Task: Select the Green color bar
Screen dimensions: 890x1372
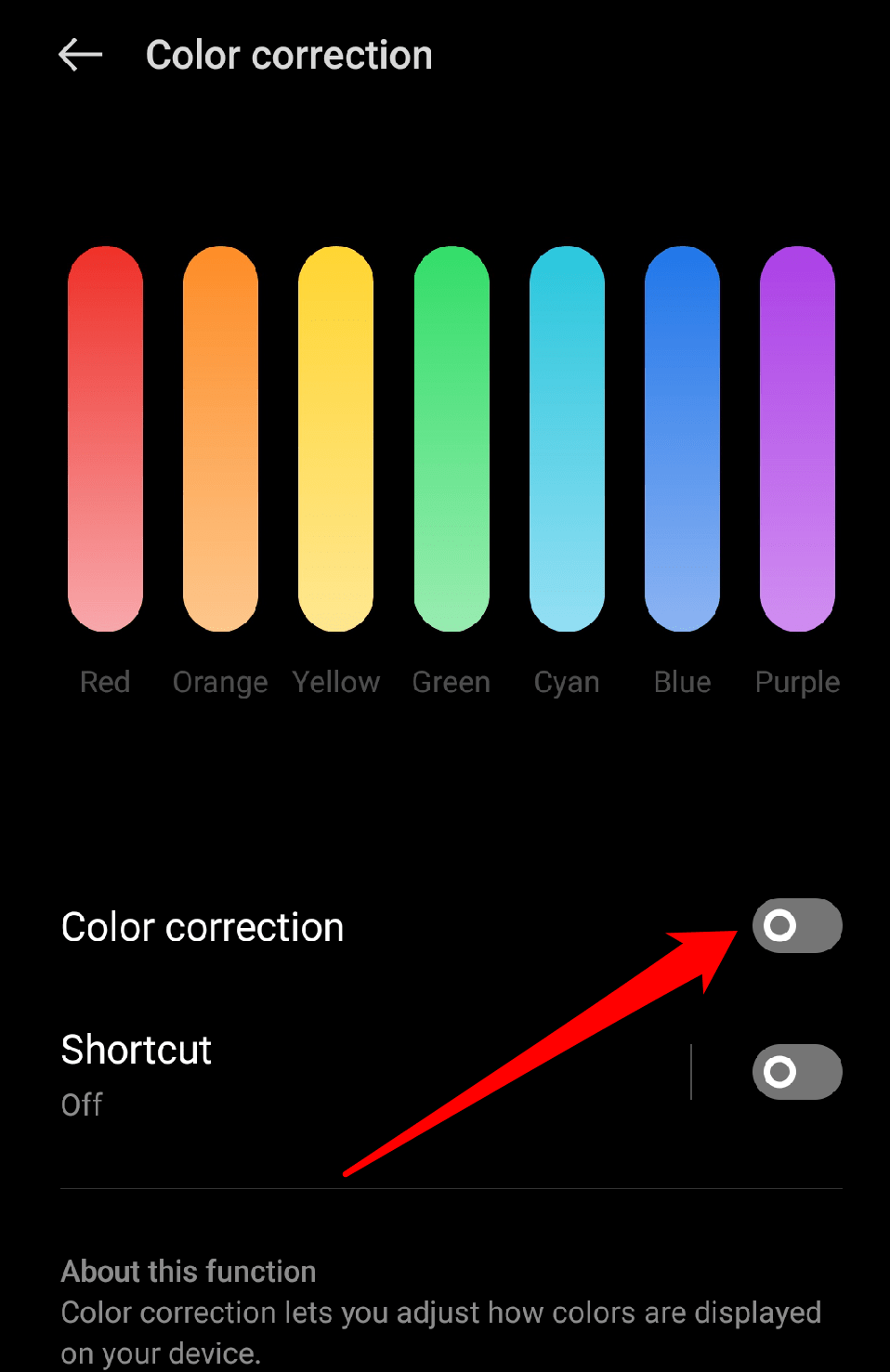Action: [451, 437]
